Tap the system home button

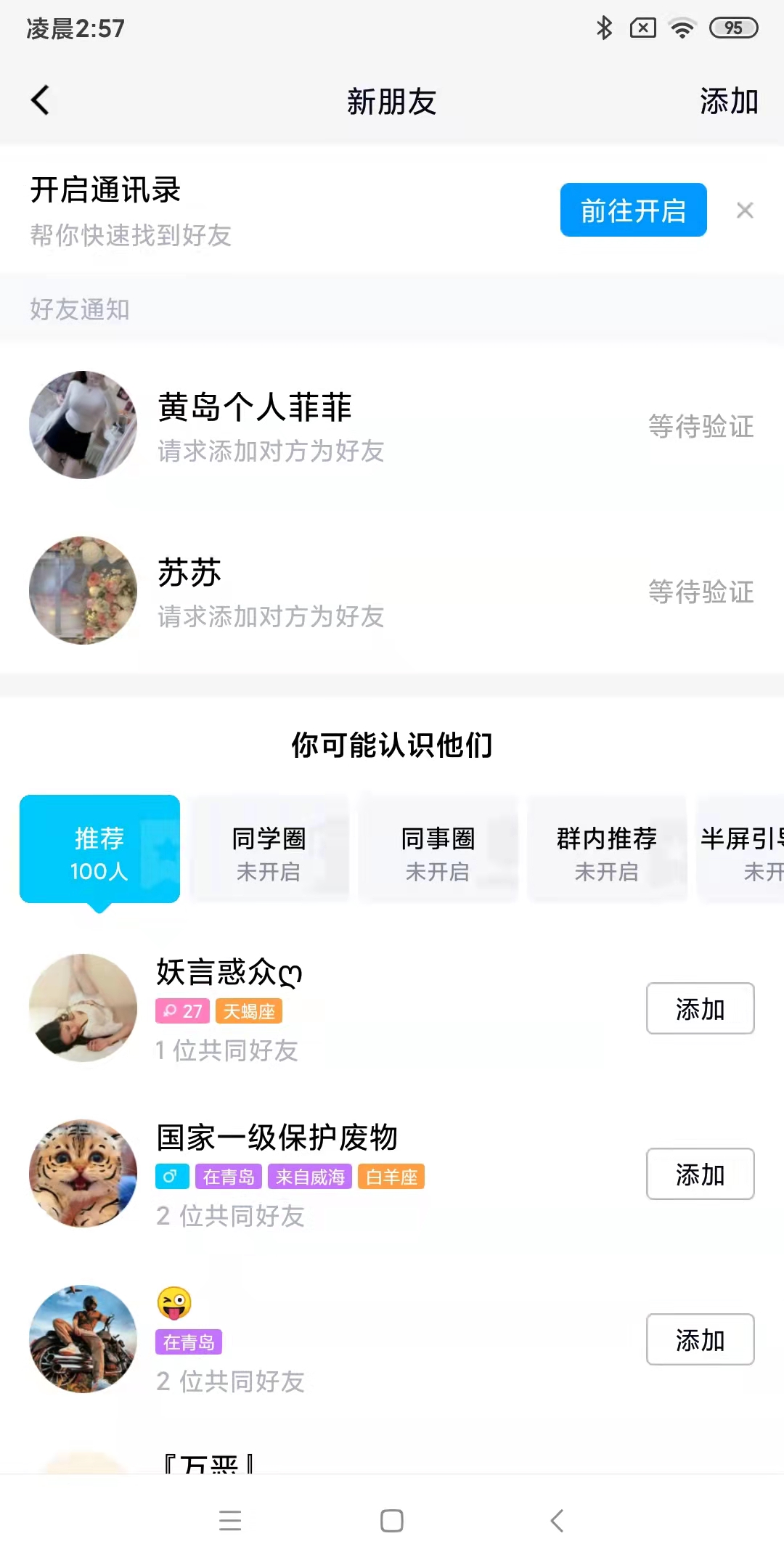[392, 1521]
